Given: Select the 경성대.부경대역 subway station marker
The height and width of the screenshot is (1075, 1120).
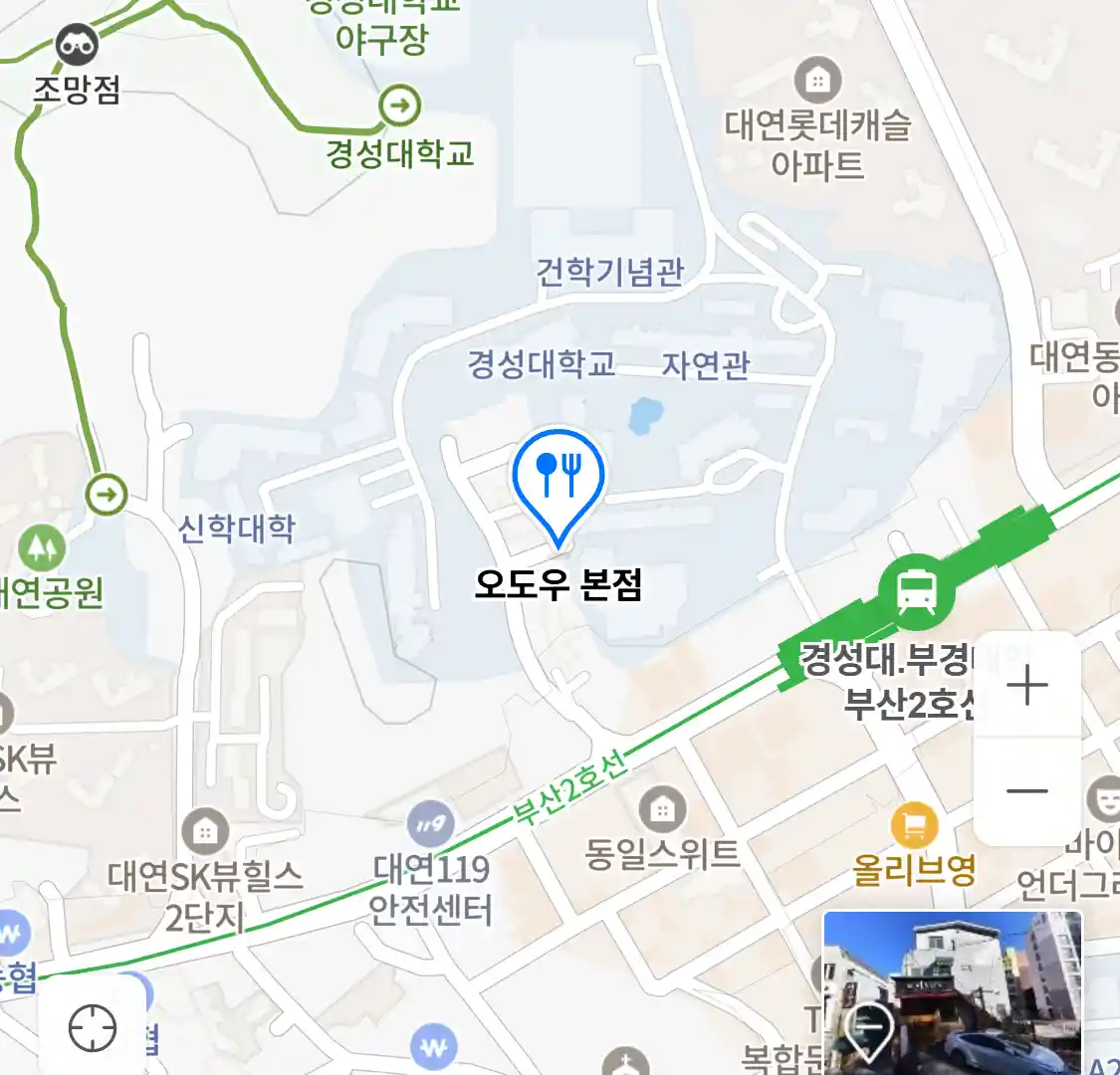Looking at the screenshot, I should 916,593.
